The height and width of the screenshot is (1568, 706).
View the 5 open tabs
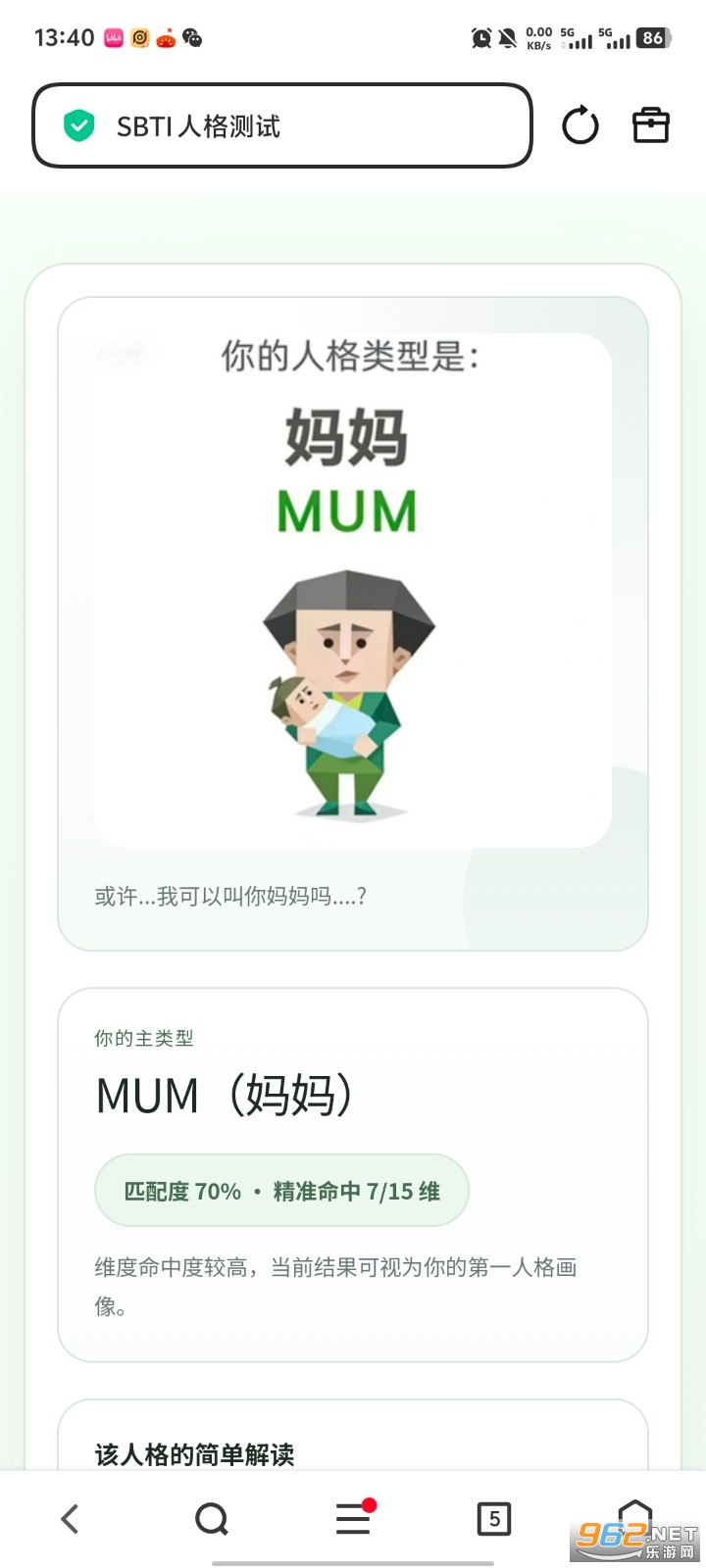click(x=494, y=1519)
